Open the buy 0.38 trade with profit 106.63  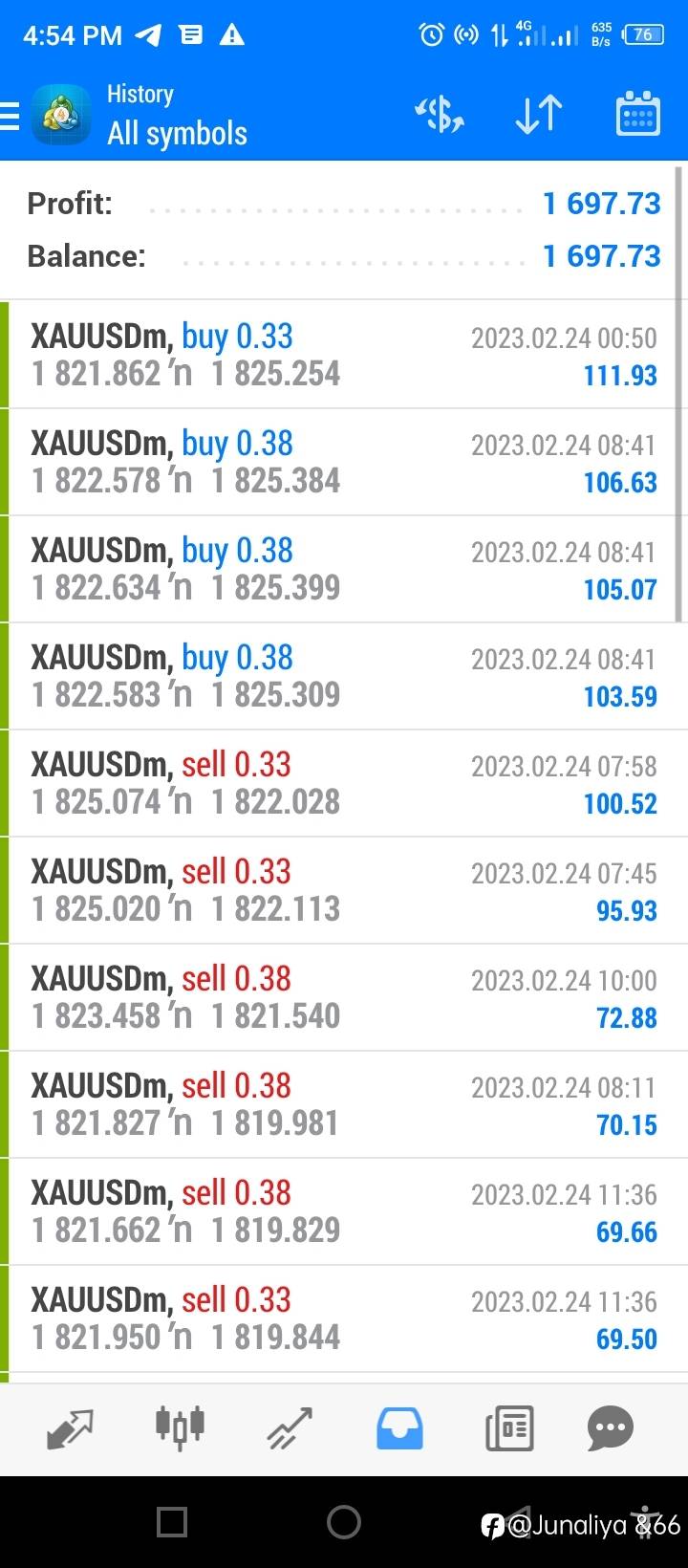pyautogui.click(x=344, y=462)
